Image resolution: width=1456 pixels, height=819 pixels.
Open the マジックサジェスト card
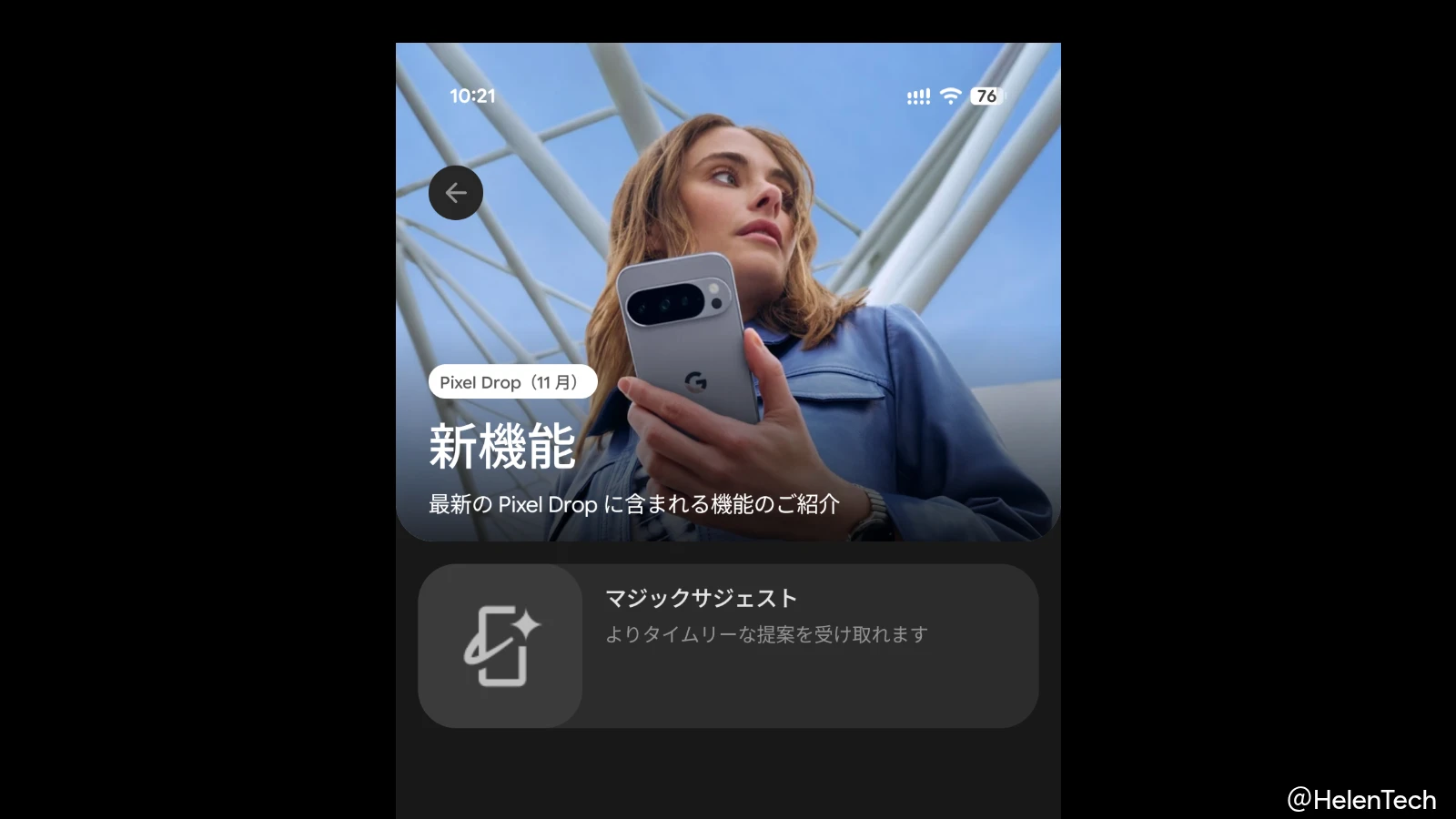pos(727,645)
